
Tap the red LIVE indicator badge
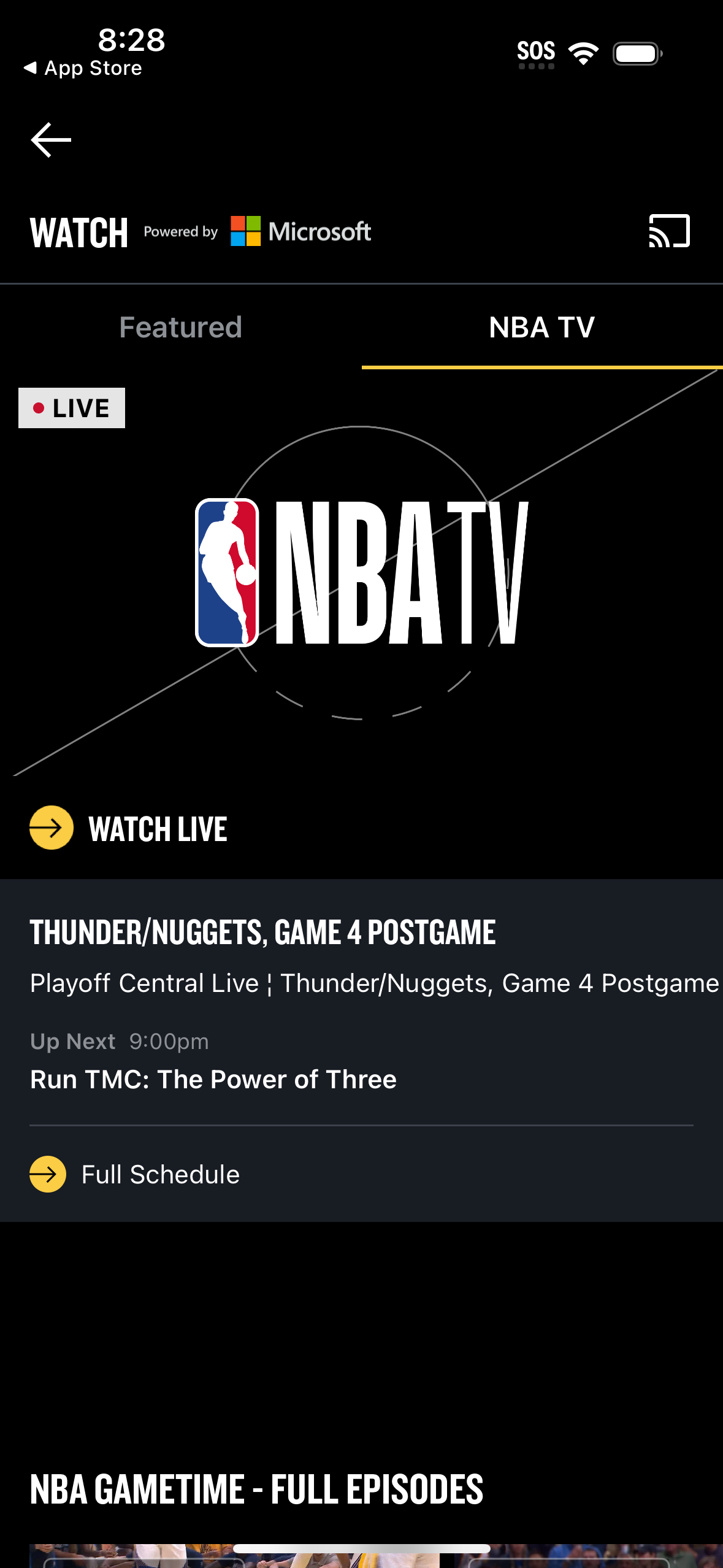tap(71, 407)
